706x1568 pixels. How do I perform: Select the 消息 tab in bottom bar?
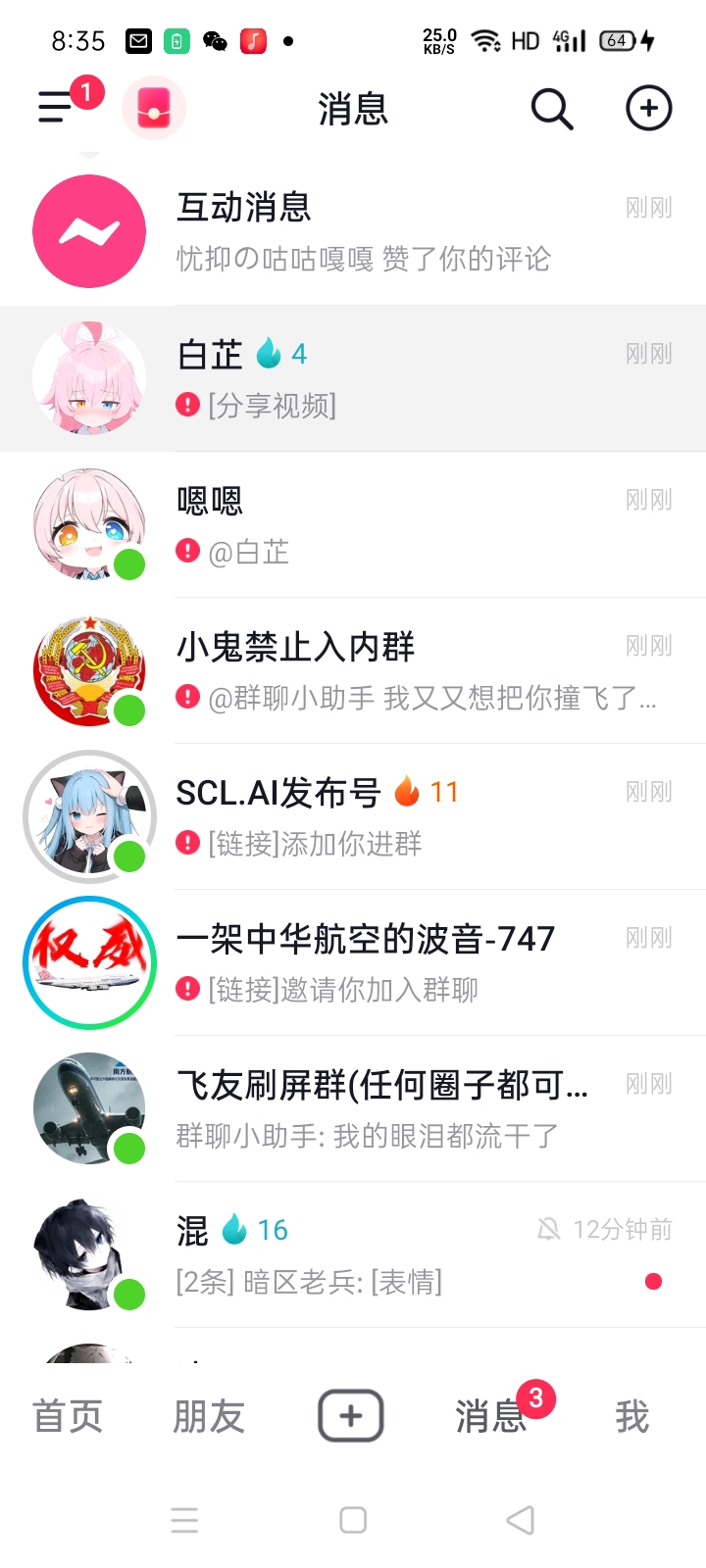pos(490,1417)
